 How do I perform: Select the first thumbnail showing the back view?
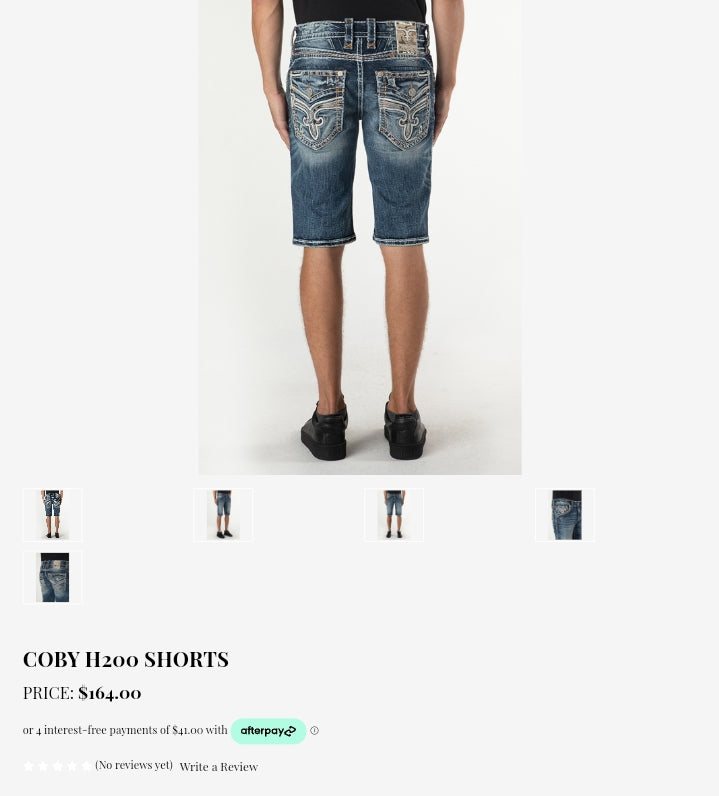tap(53, 515)
